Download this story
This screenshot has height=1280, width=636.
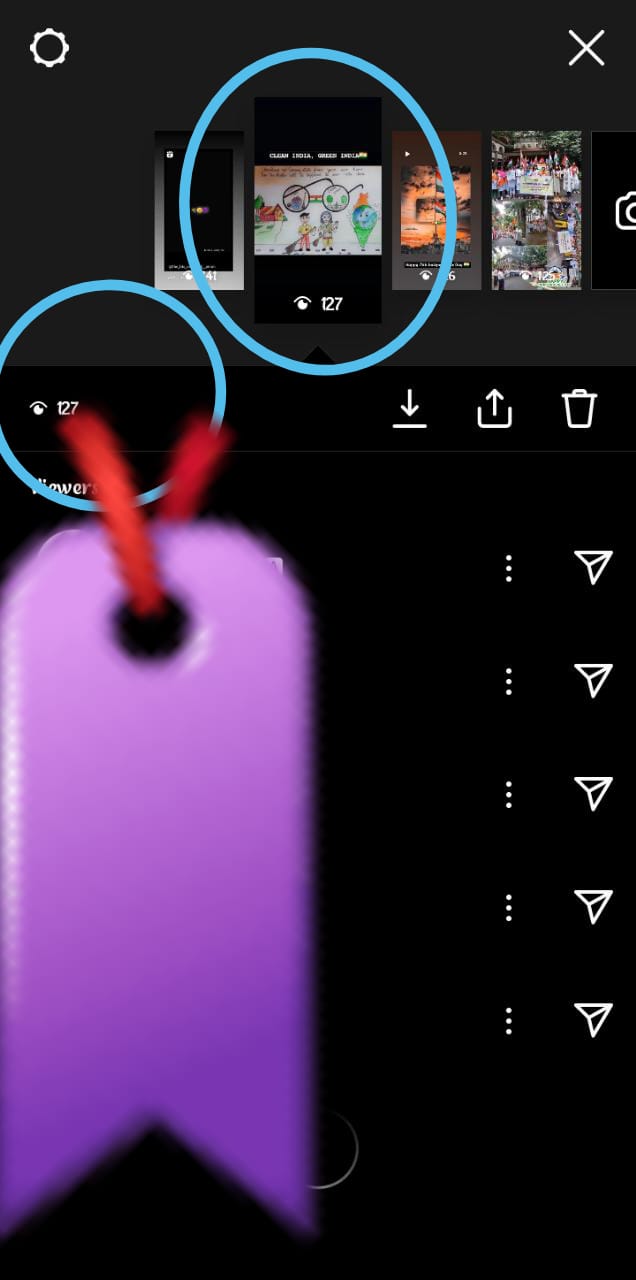click(x=410, y=408)
